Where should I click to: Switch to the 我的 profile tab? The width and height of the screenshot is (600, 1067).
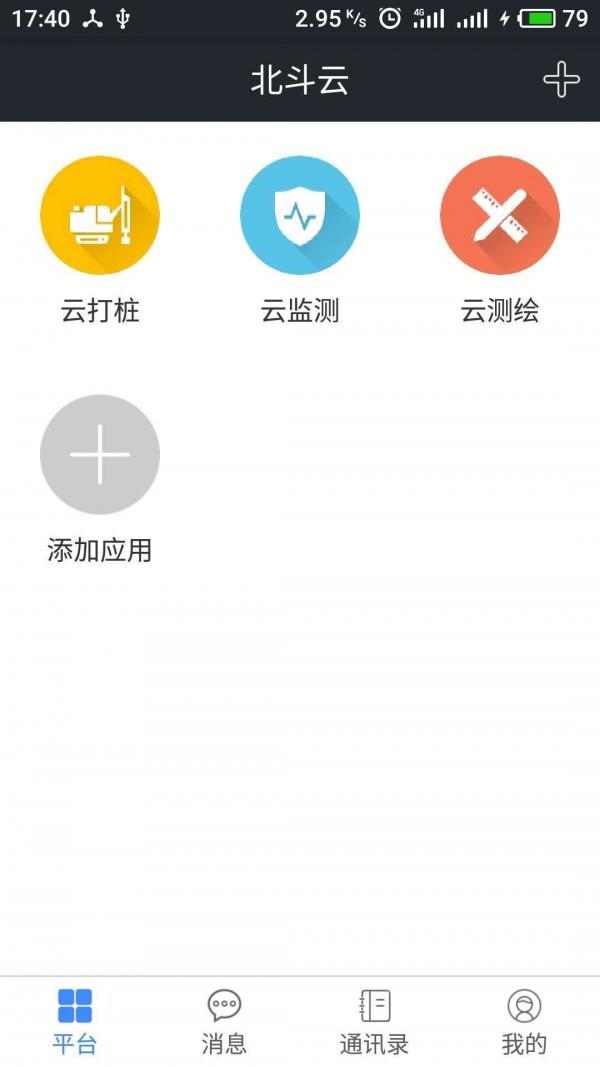pos(524,1021)
